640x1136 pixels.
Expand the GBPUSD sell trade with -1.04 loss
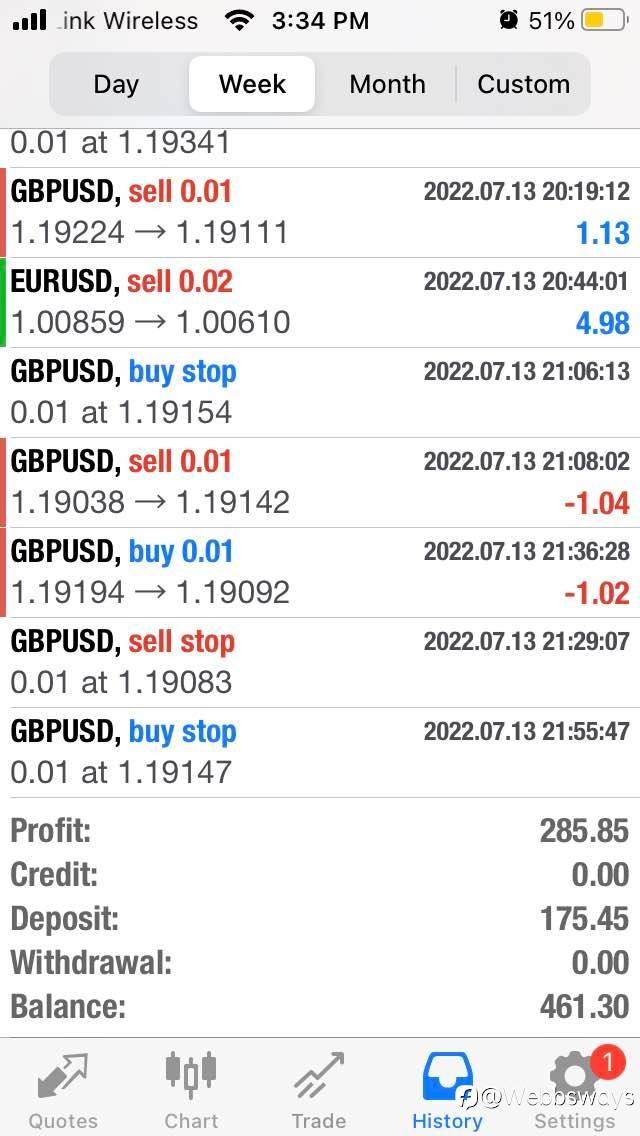point(320,482)
